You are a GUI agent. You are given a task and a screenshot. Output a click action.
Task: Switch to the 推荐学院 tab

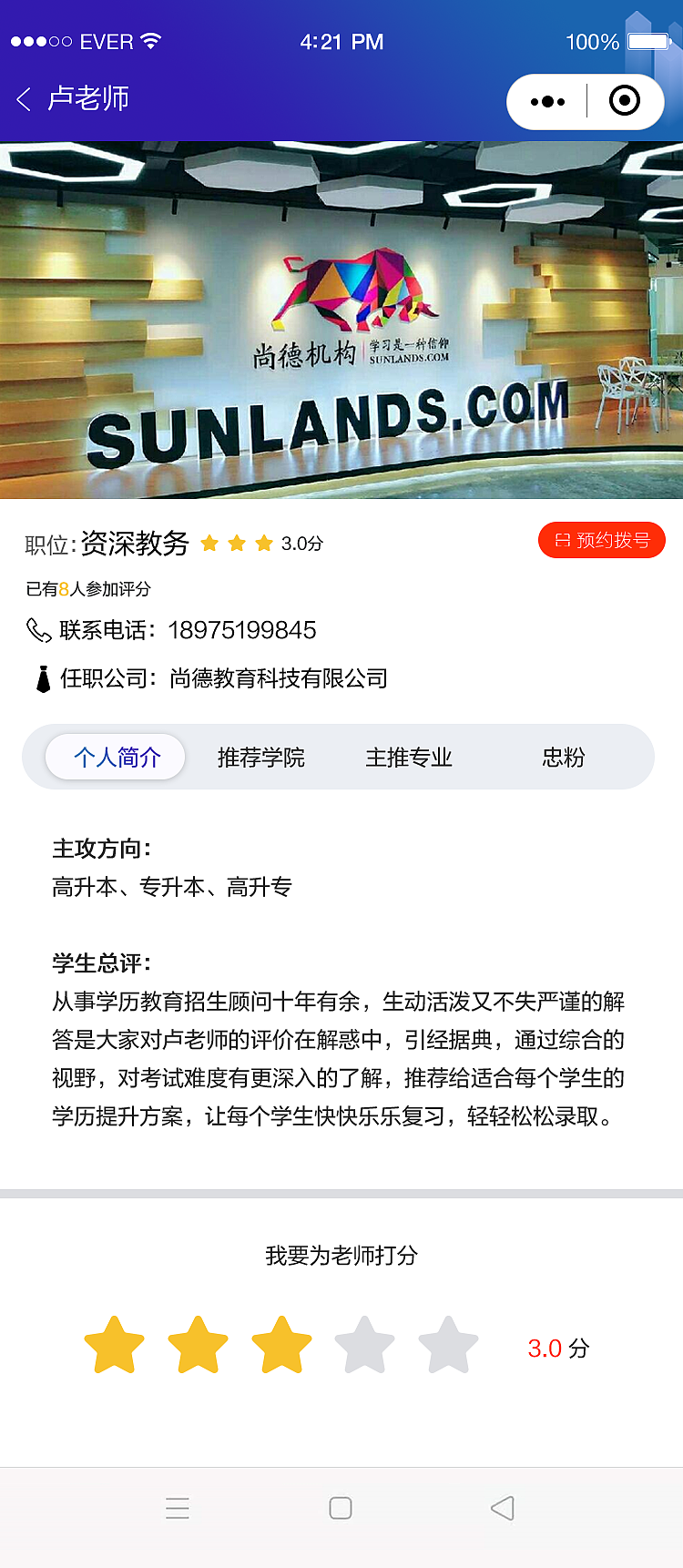[261, 758]
